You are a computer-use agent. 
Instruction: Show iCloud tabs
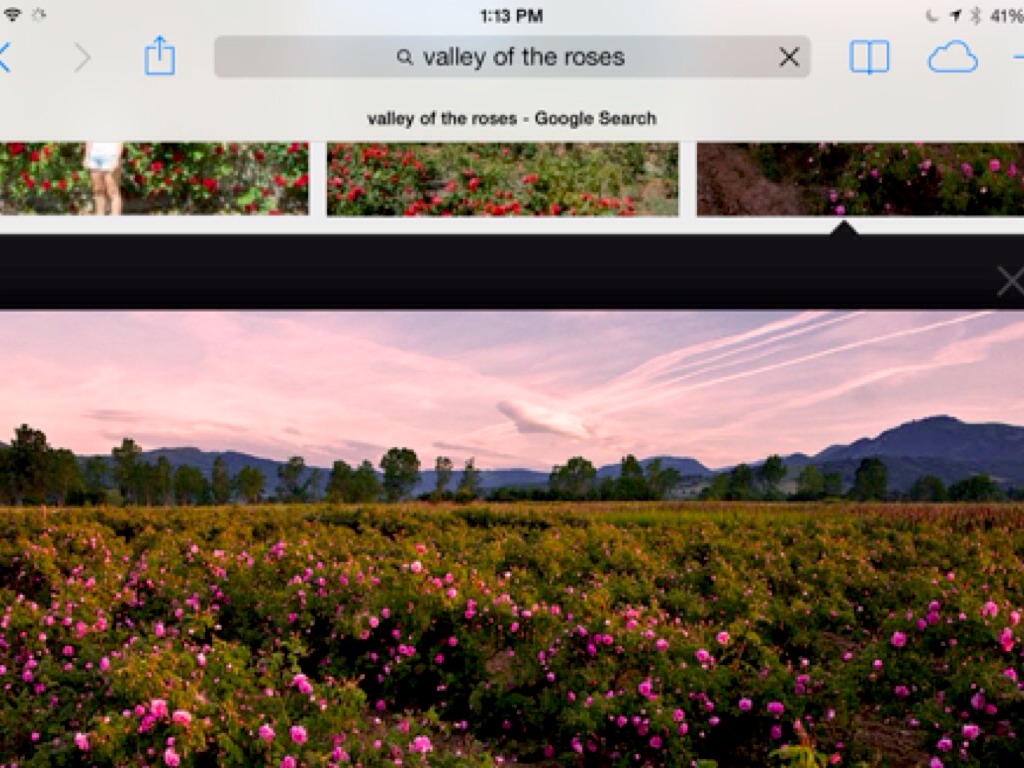(x=952, y=57)
